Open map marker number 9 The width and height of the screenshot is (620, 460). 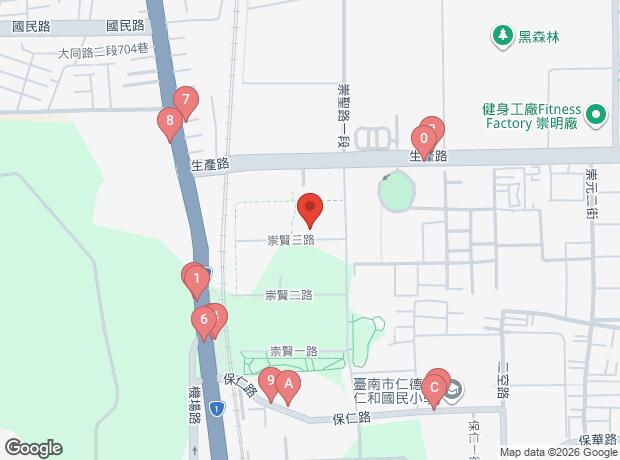(270, 384)
